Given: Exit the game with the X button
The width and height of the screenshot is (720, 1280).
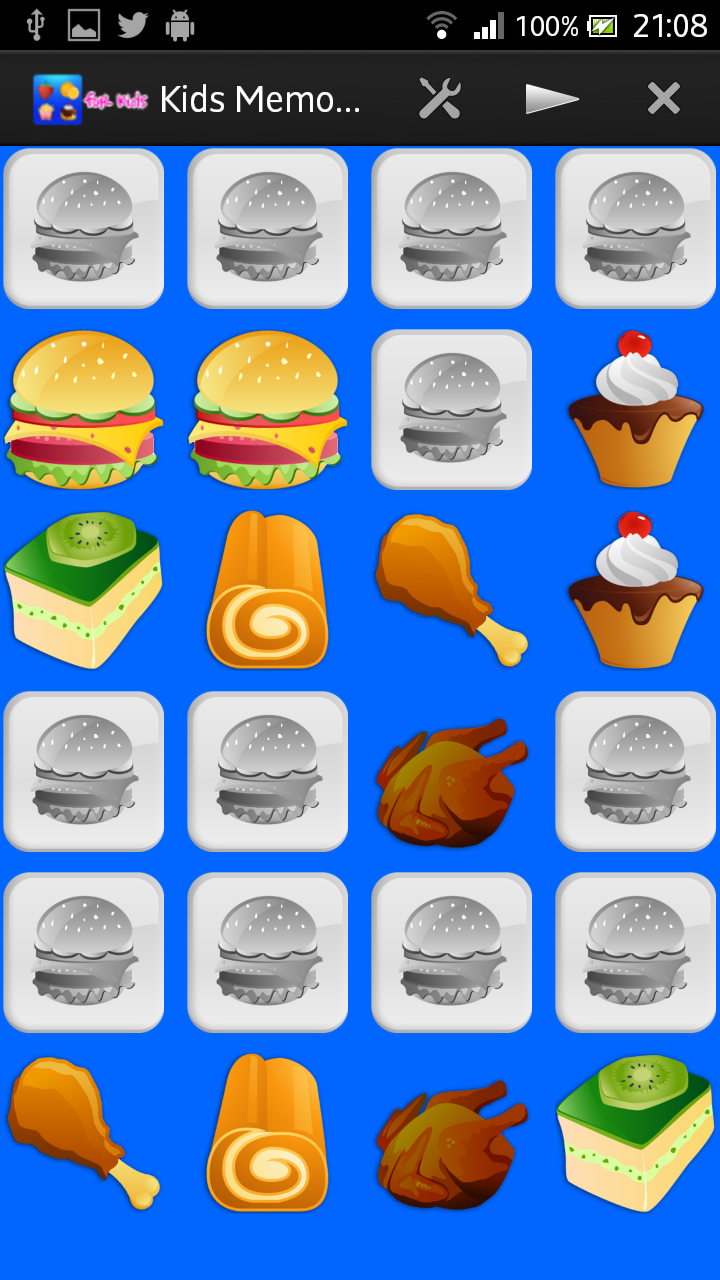Looking at the screenshot, I should [x=663, y=98].
